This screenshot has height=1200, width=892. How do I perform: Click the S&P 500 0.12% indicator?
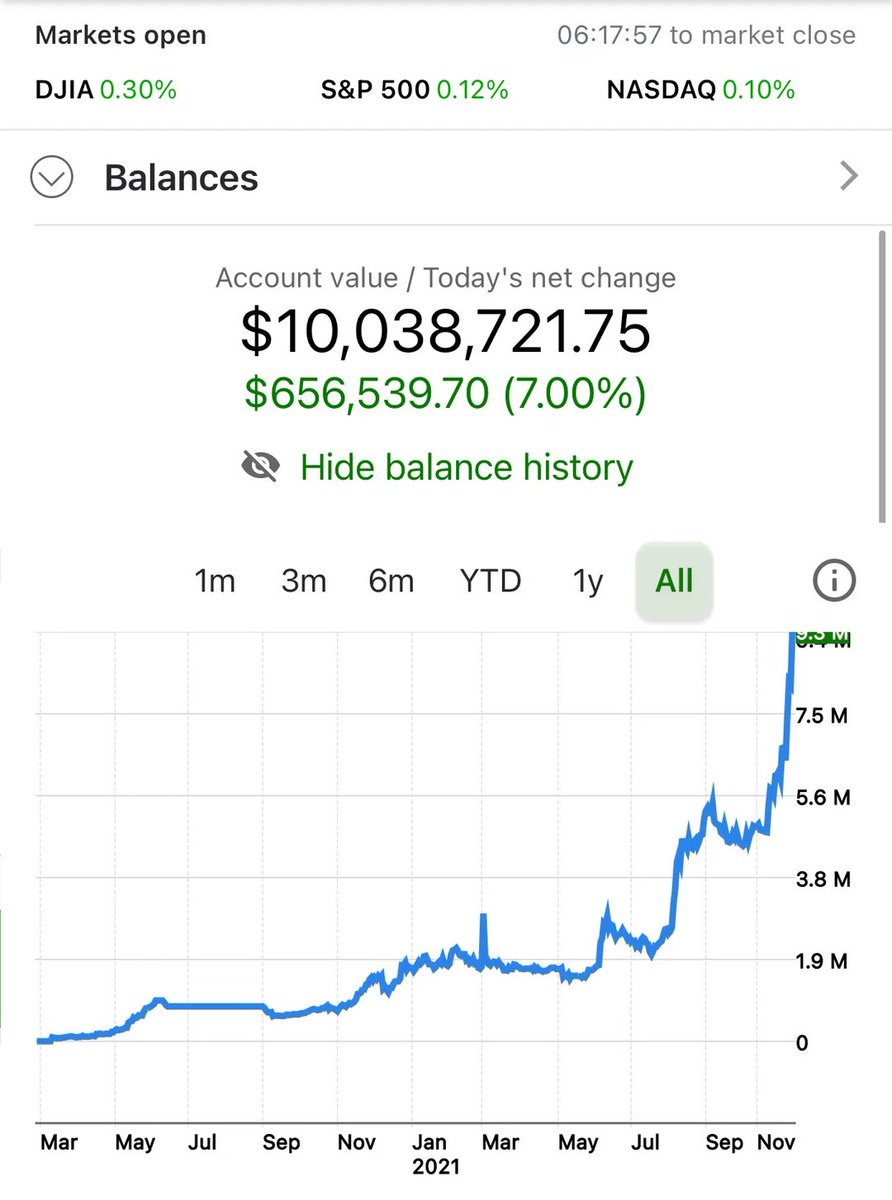[x=416, y=90]
